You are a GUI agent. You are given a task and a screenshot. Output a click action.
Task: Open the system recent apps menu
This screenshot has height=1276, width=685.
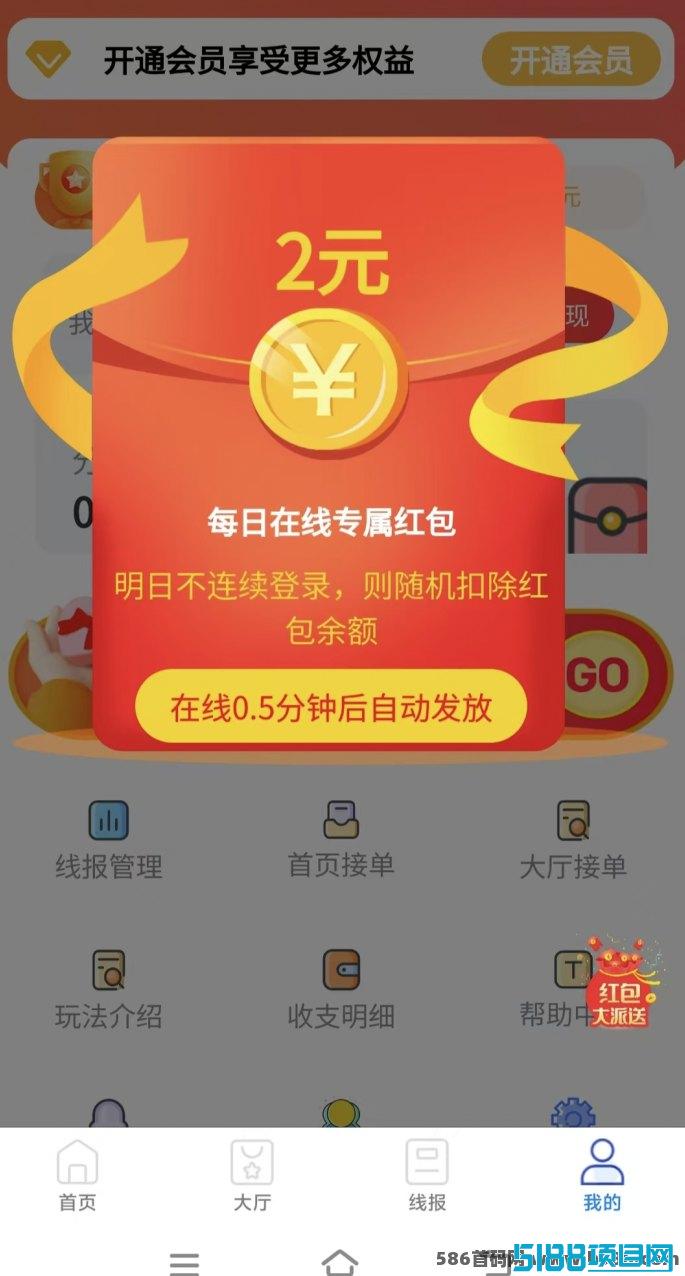click(x=184, y=1262)
